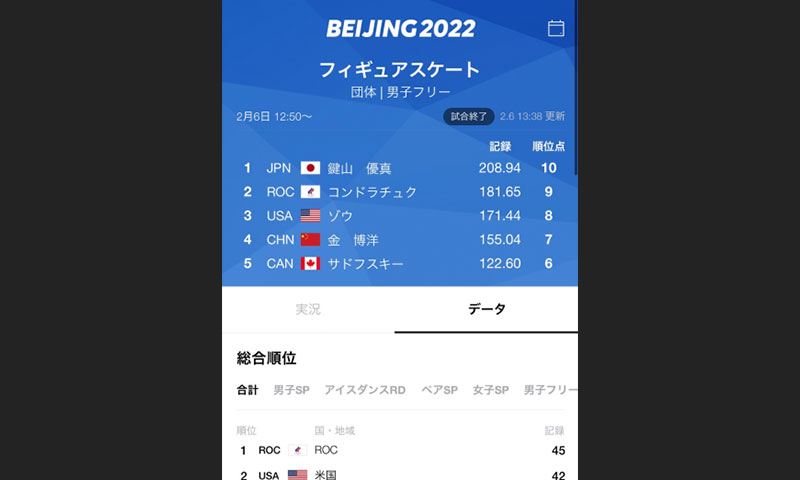Show the 女子SP results
This screenshot has height=480, width=800.
pos(490,390)
